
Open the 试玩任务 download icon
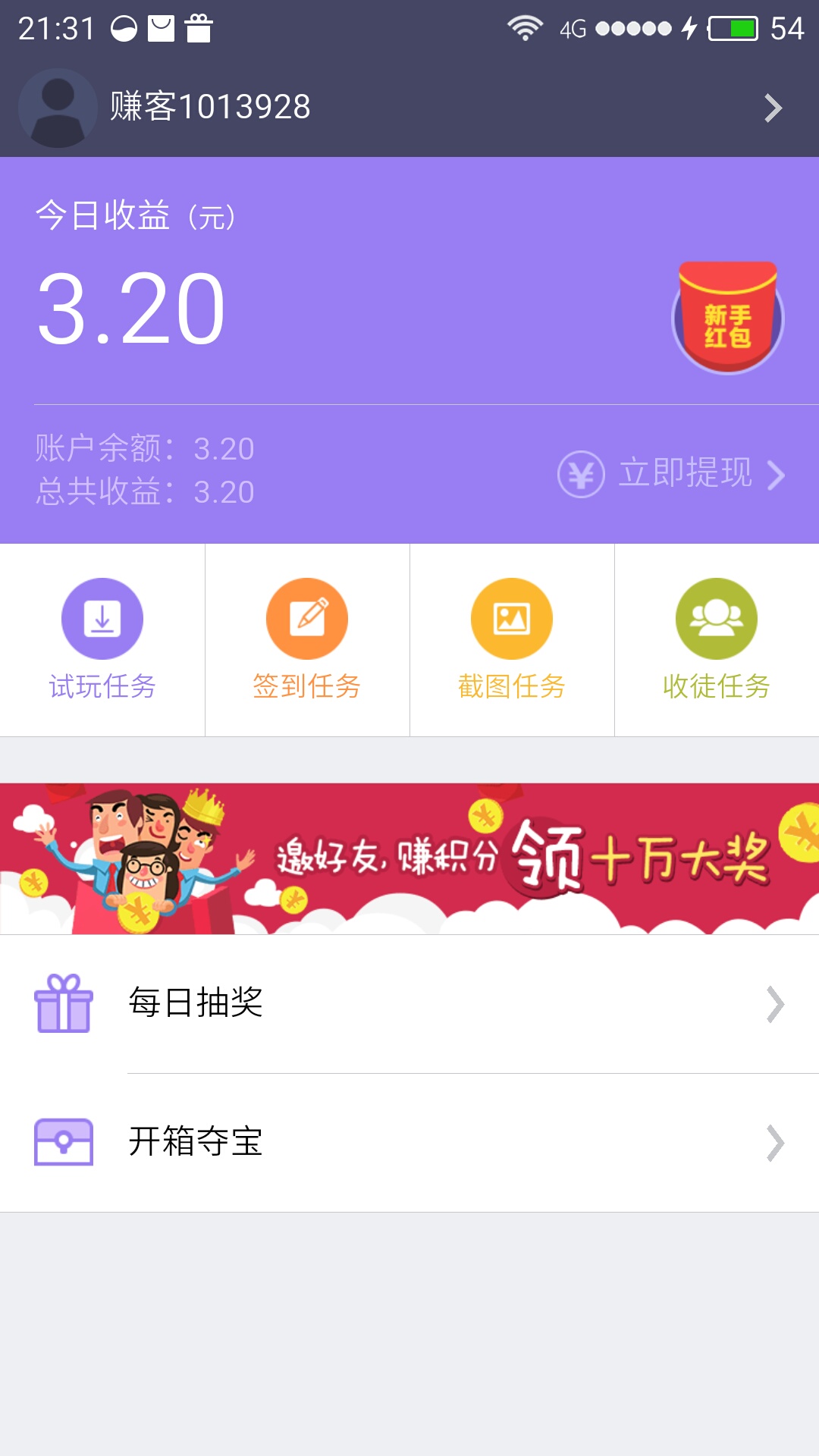pyautogui.click(x=101, y=619)
